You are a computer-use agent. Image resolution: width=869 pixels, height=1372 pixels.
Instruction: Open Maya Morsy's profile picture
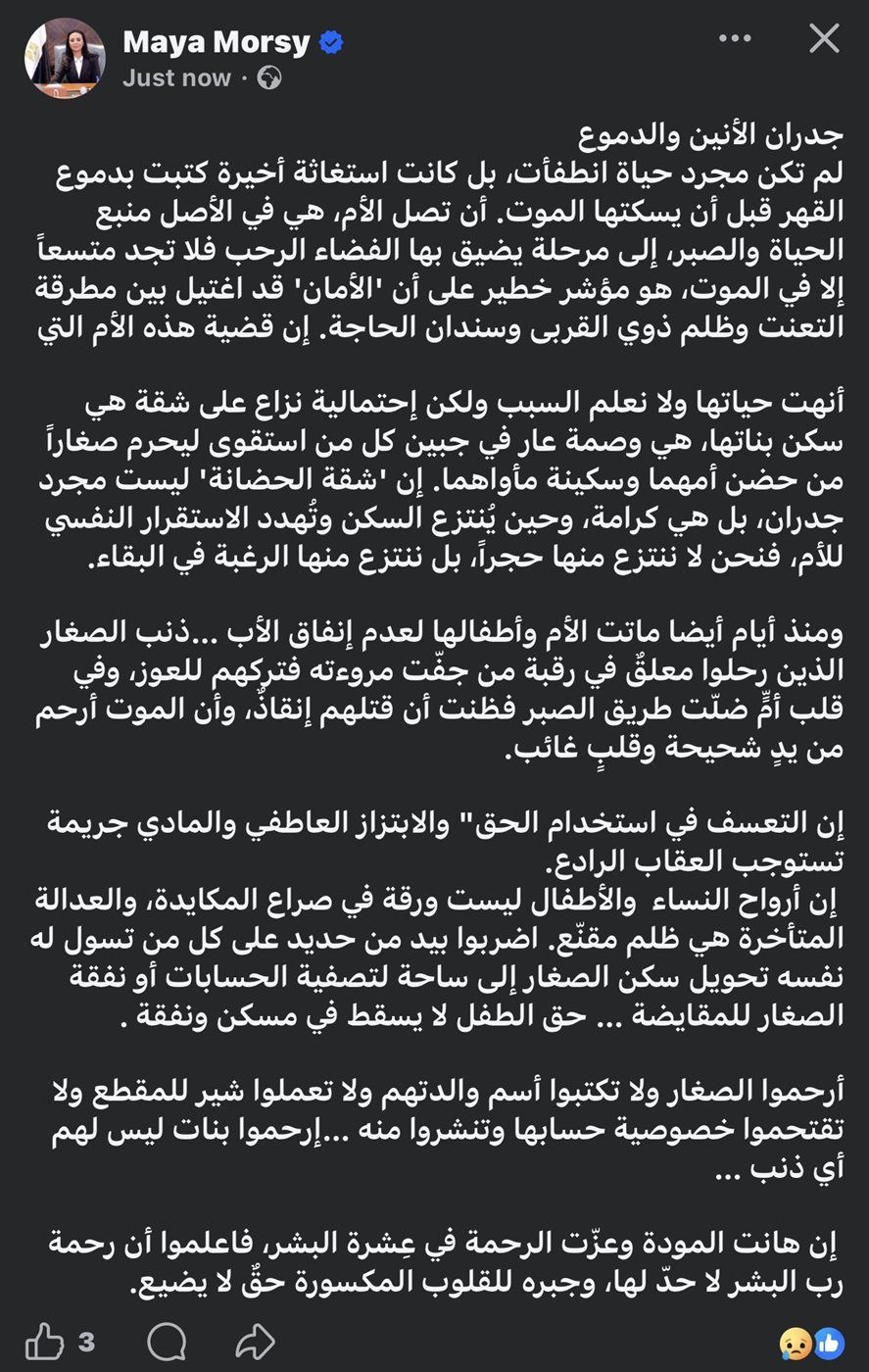64,58
